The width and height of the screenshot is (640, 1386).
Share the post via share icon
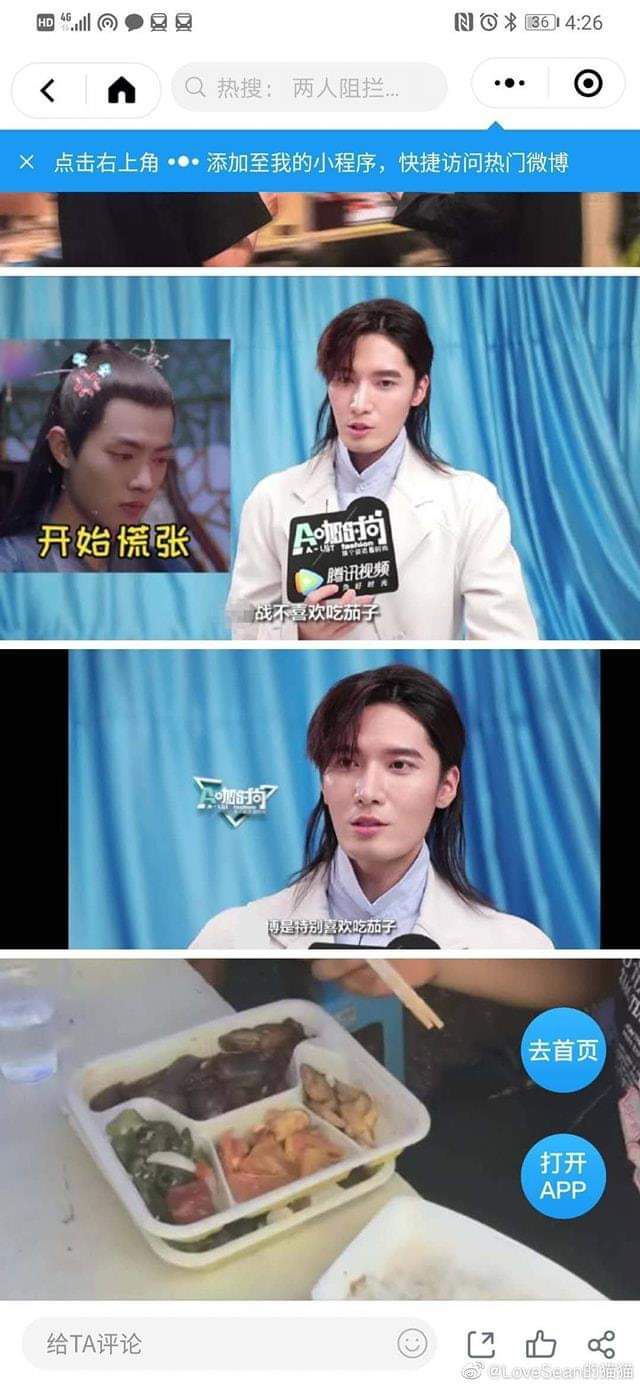(x=601, y=1344)
